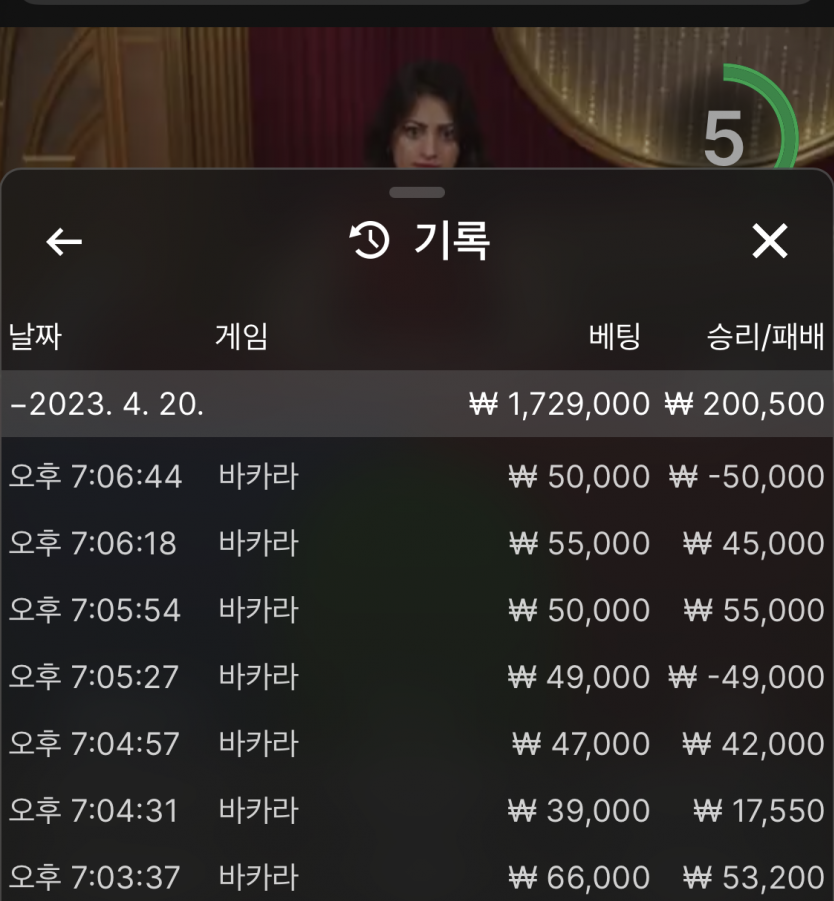Image resolution: width=834 pixels, height=901 pixels.
Task: Open the 바카라 record at 오후 7:06:44
Action: point(416,477)
